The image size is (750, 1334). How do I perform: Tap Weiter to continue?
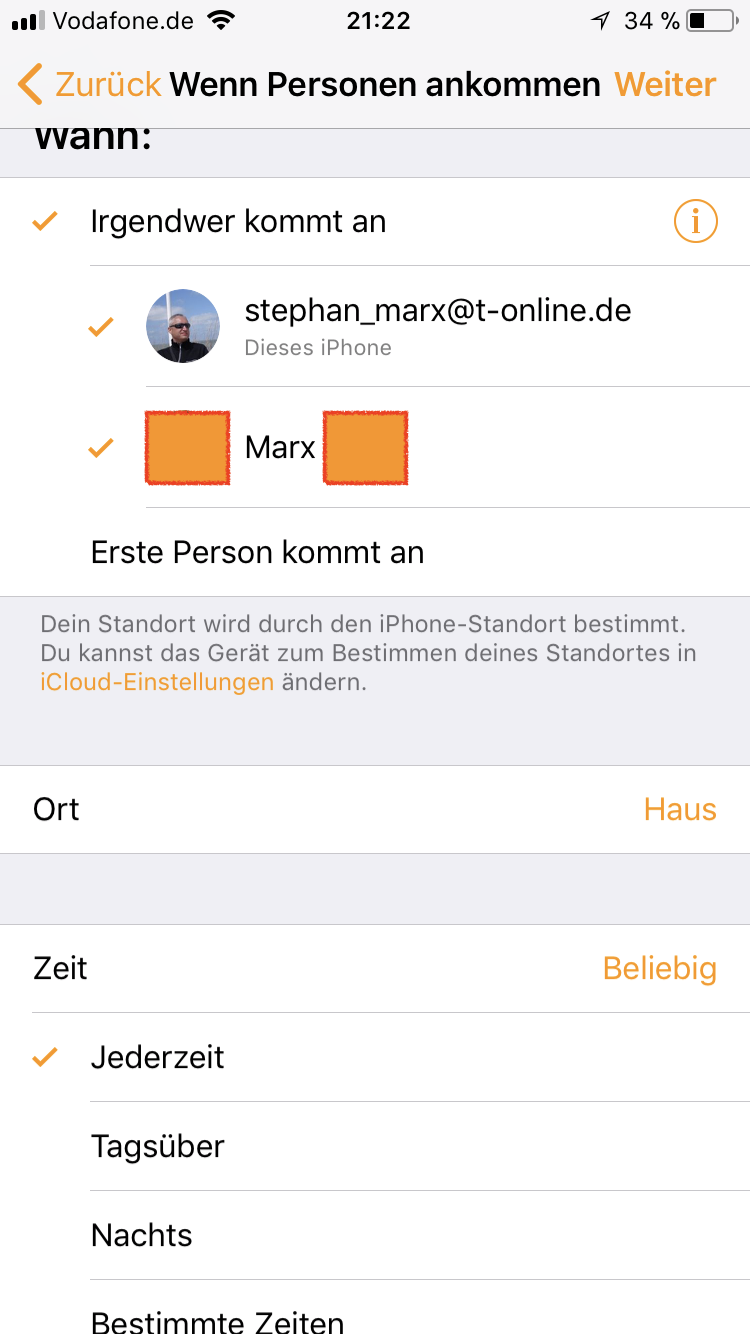pos(665,85)
